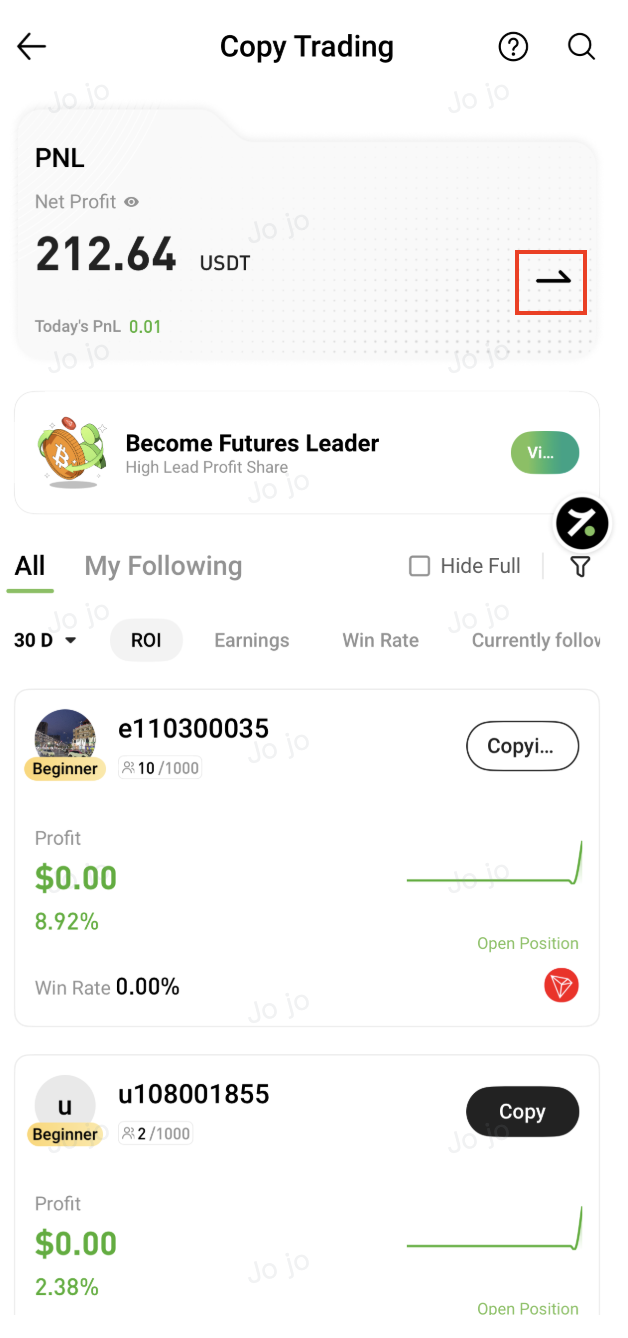Sort traders by Win Rate

(380, 640)
